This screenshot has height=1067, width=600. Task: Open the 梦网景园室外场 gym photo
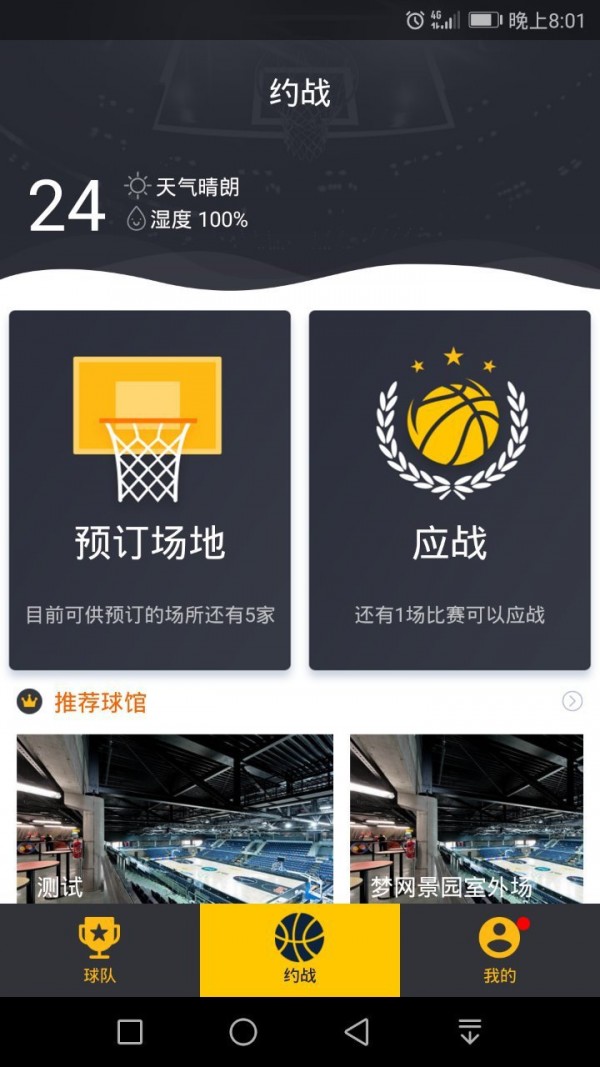click(x=466, y=818)
